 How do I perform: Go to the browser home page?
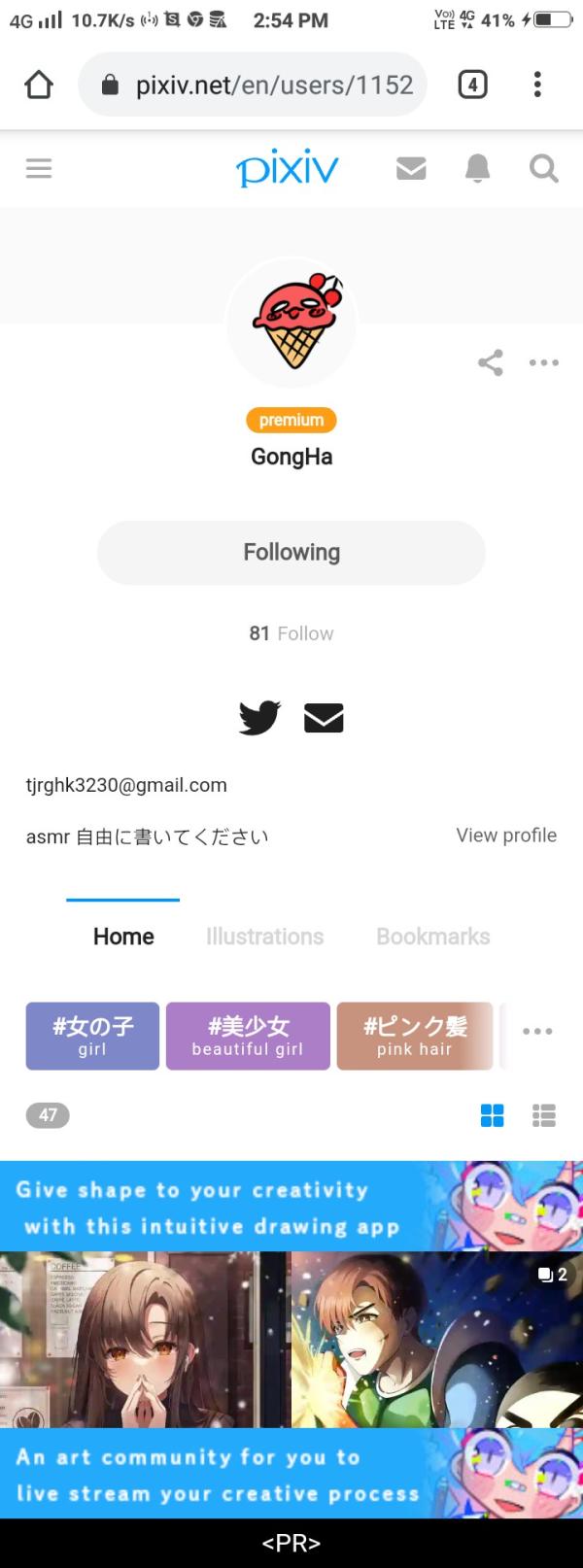(x=39, y=85)
